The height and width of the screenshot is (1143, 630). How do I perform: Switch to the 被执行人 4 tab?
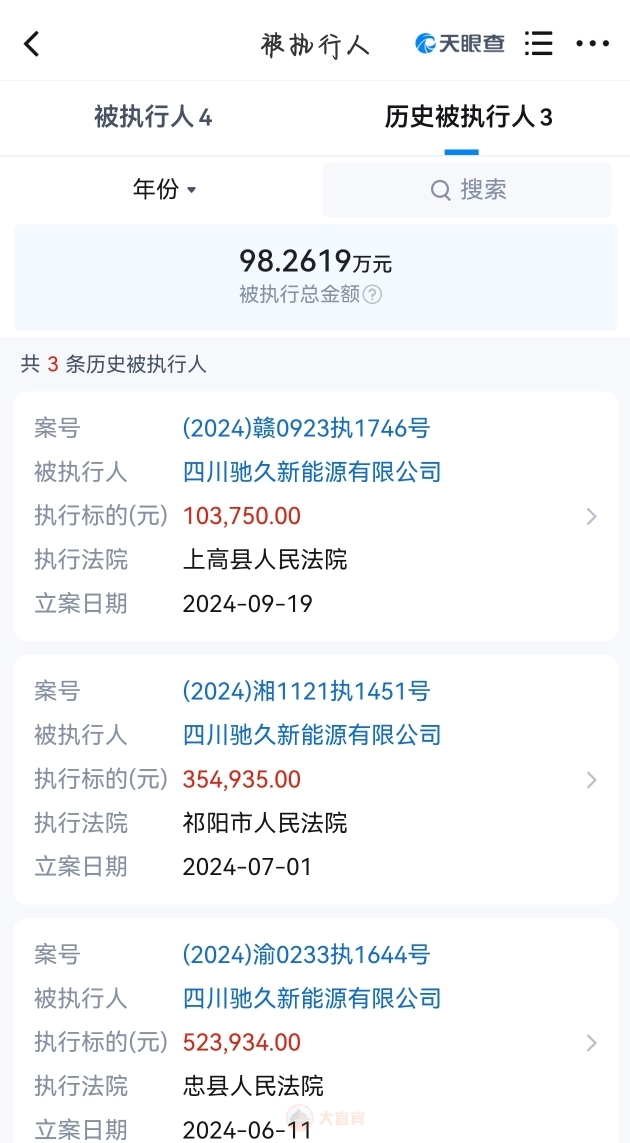click(x=153, y=117)
